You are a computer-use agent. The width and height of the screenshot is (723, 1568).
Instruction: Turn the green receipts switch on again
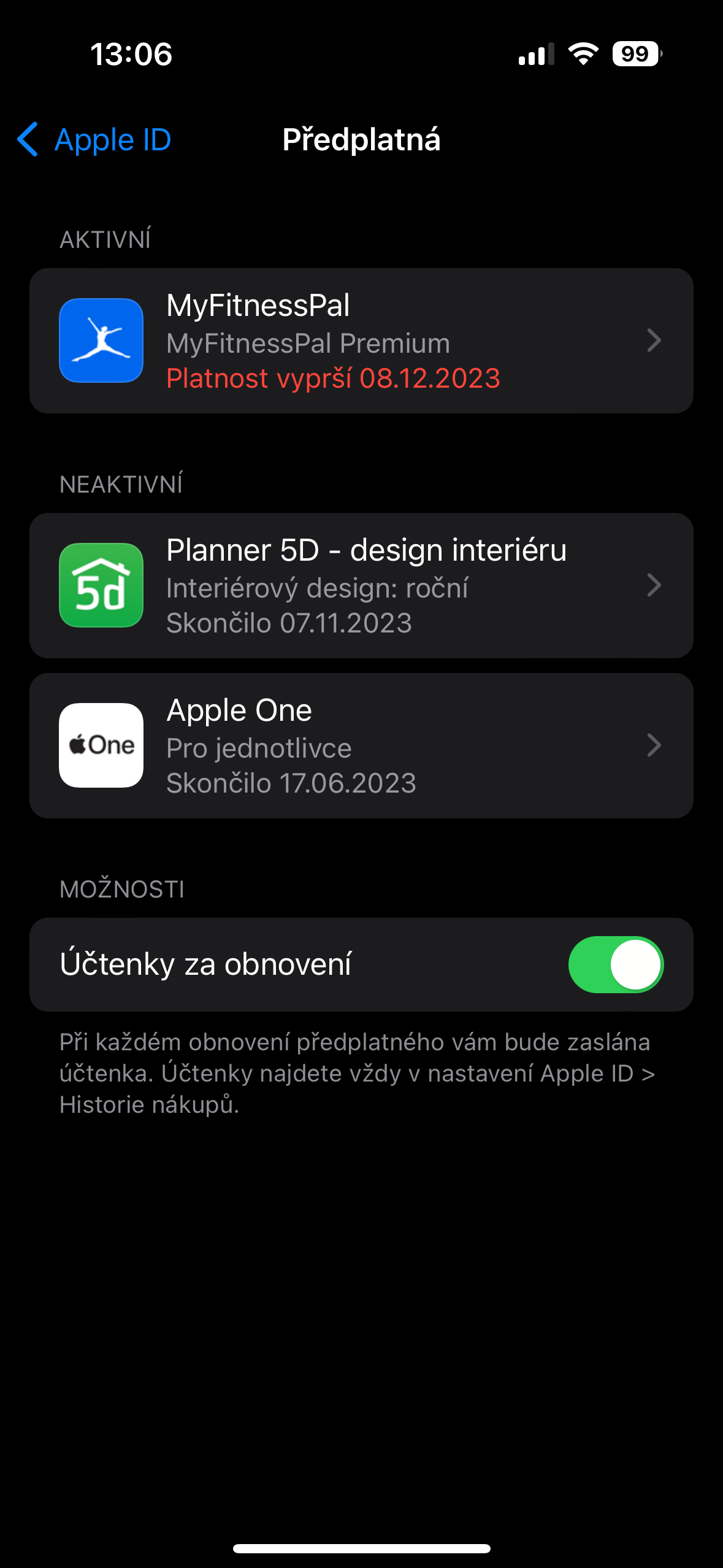click(x=616, y=964)
